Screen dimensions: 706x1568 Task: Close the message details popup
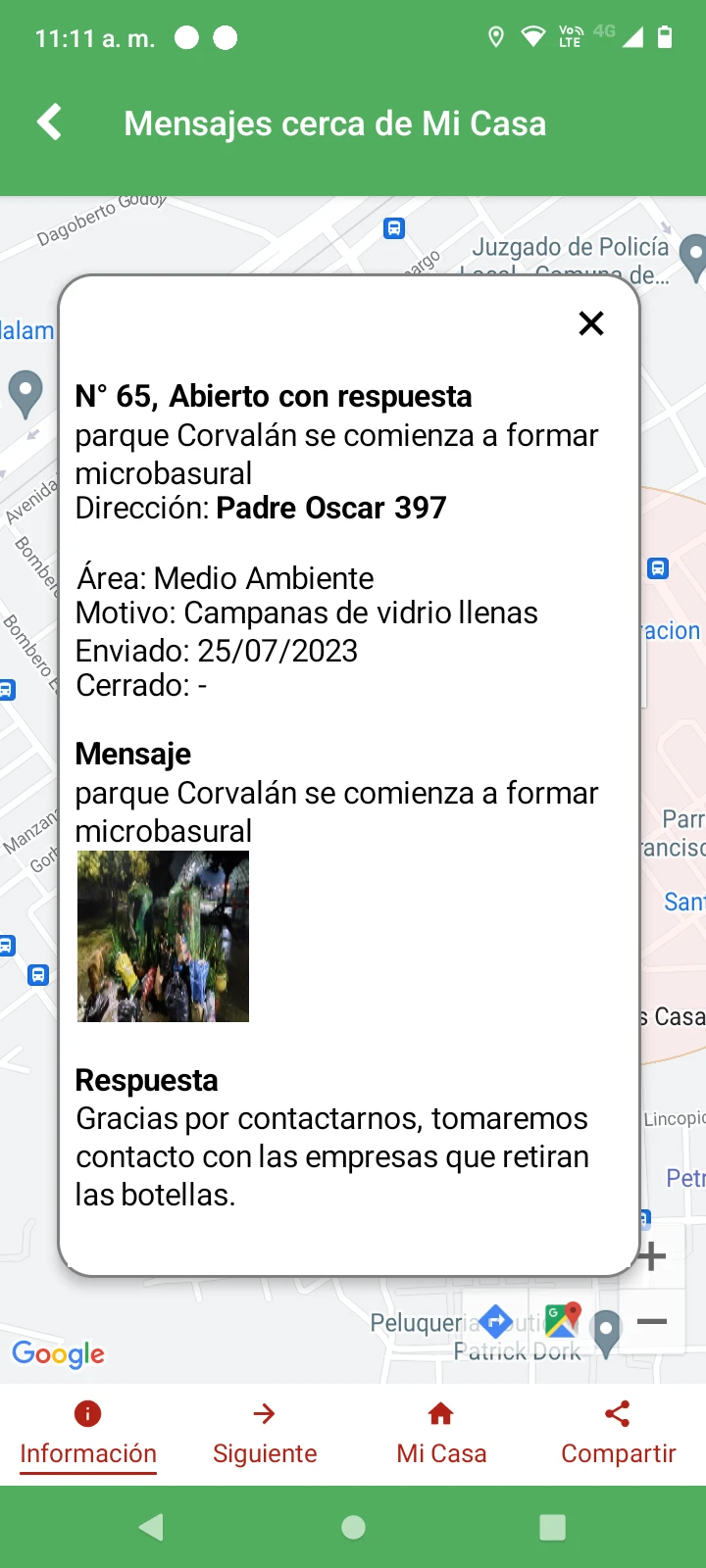coord(591,323)
